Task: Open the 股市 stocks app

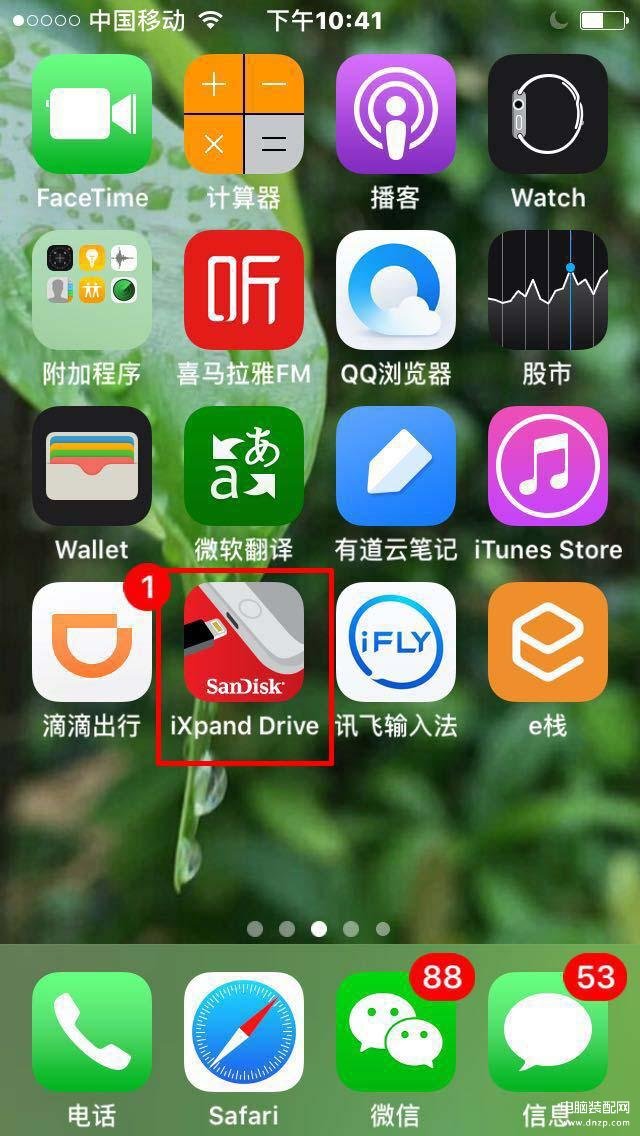Action: (548, 290)
